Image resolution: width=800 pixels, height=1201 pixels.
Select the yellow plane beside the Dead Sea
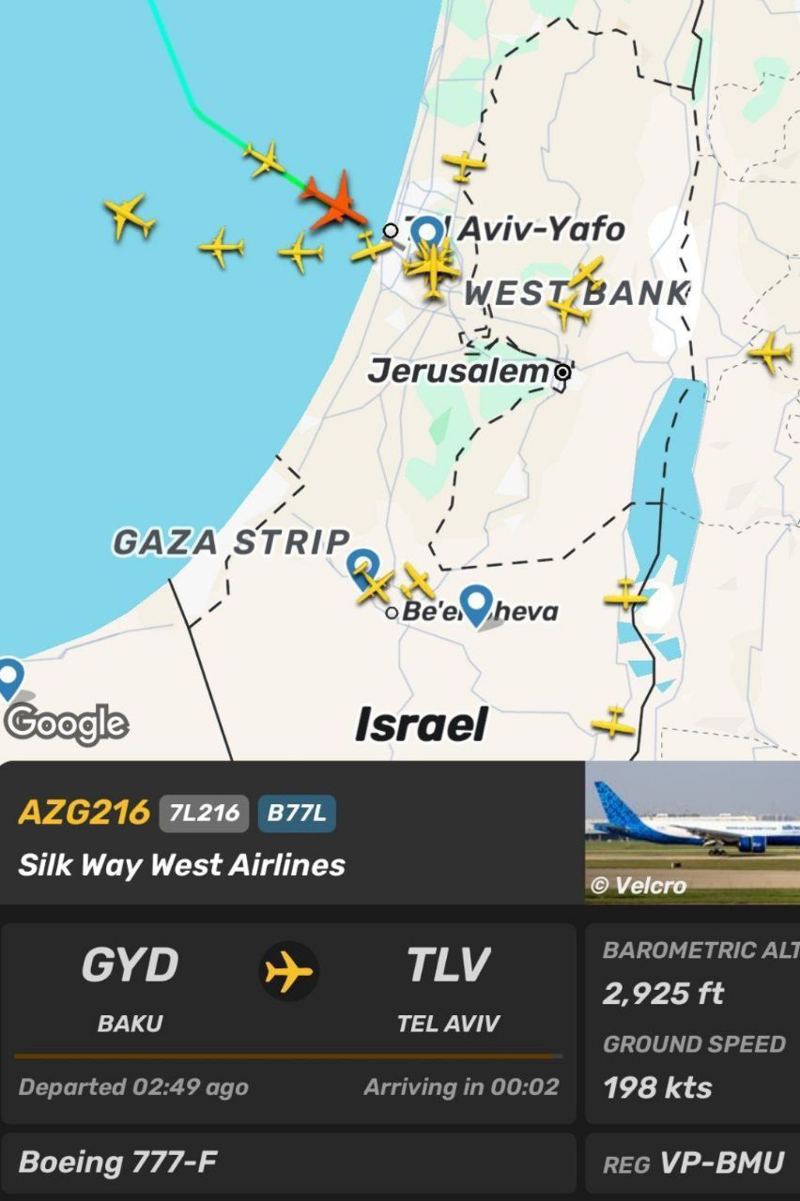coord(626,596)
